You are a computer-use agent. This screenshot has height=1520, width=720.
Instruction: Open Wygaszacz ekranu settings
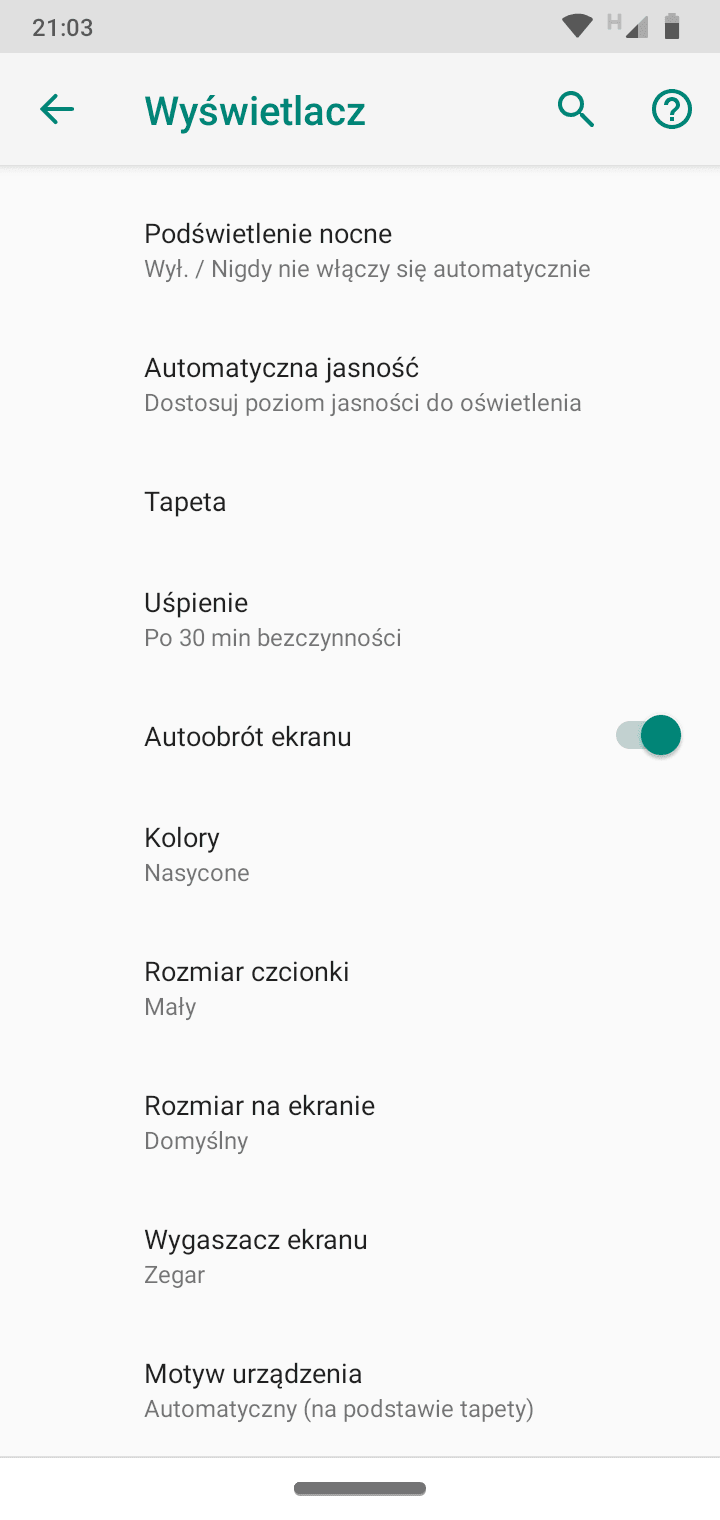click(360, 1256)
